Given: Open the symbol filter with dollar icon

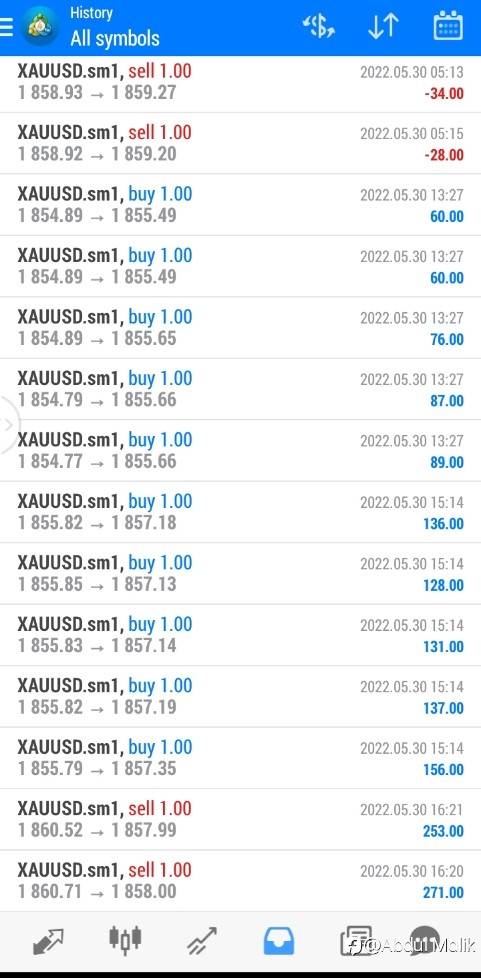Looking at the screenshot, I should (x=319, y=27).
